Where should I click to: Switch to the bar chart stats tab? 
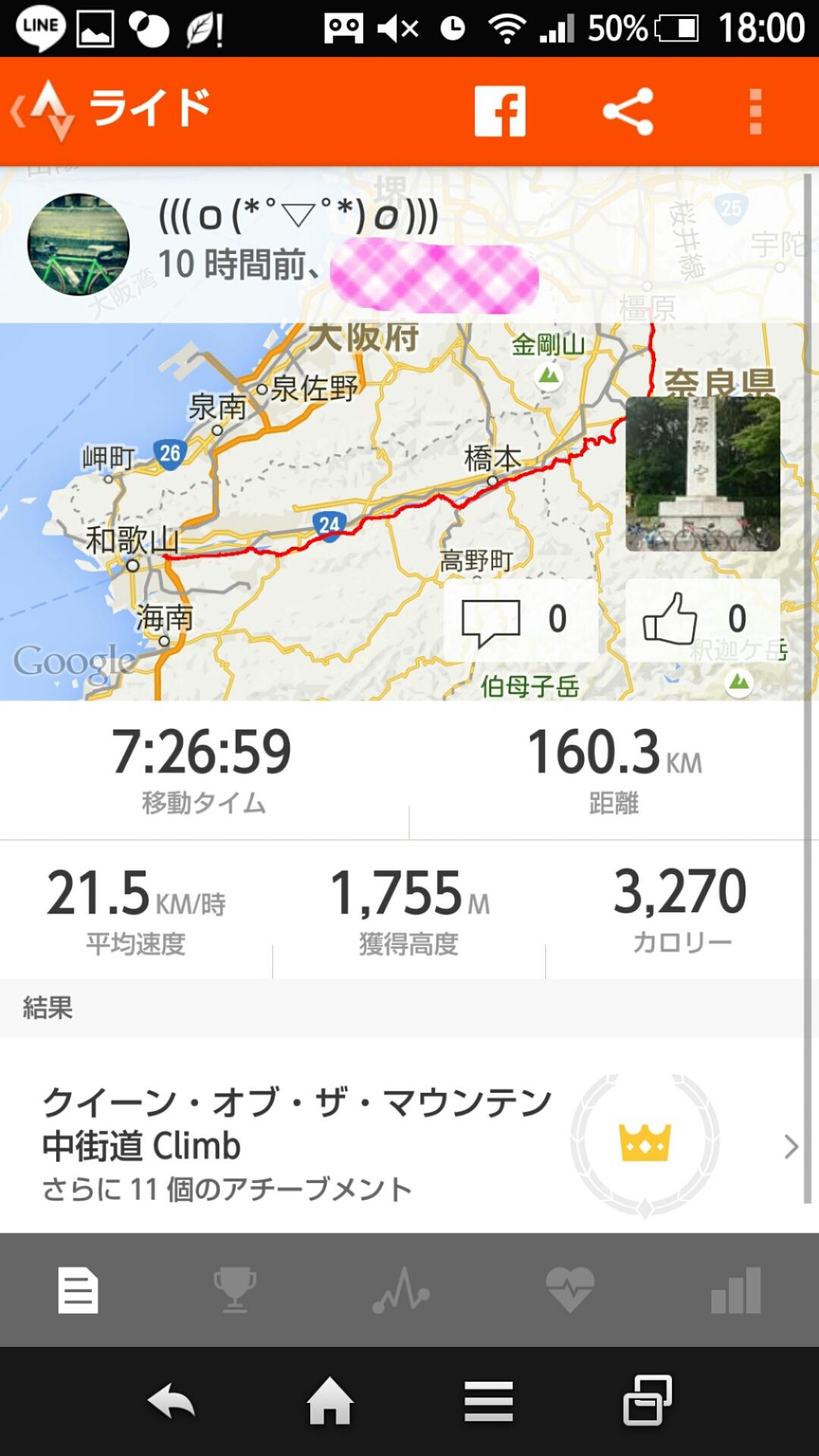pyautogui.click(x=736, y=1290)
